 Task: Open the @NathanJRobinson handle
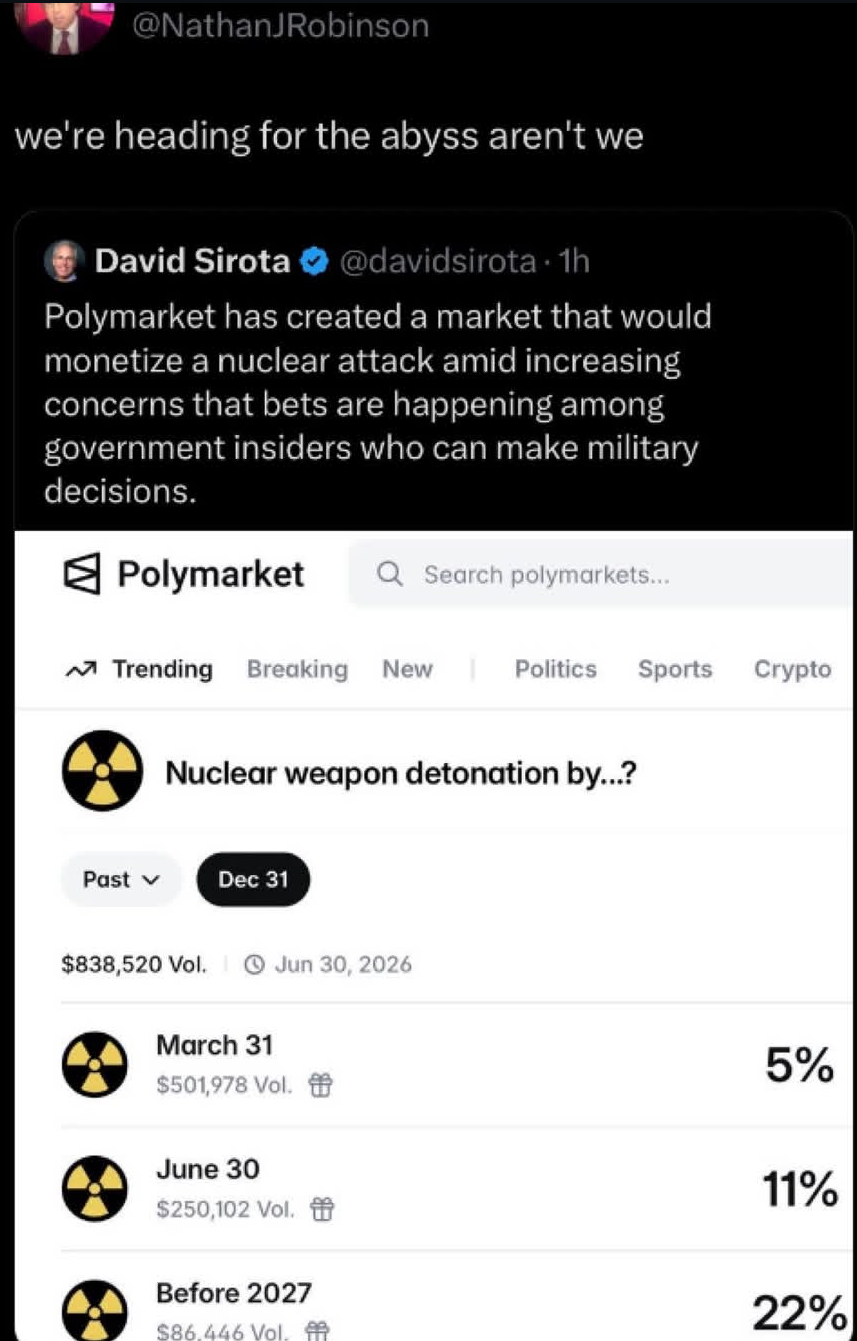(279, 25)
